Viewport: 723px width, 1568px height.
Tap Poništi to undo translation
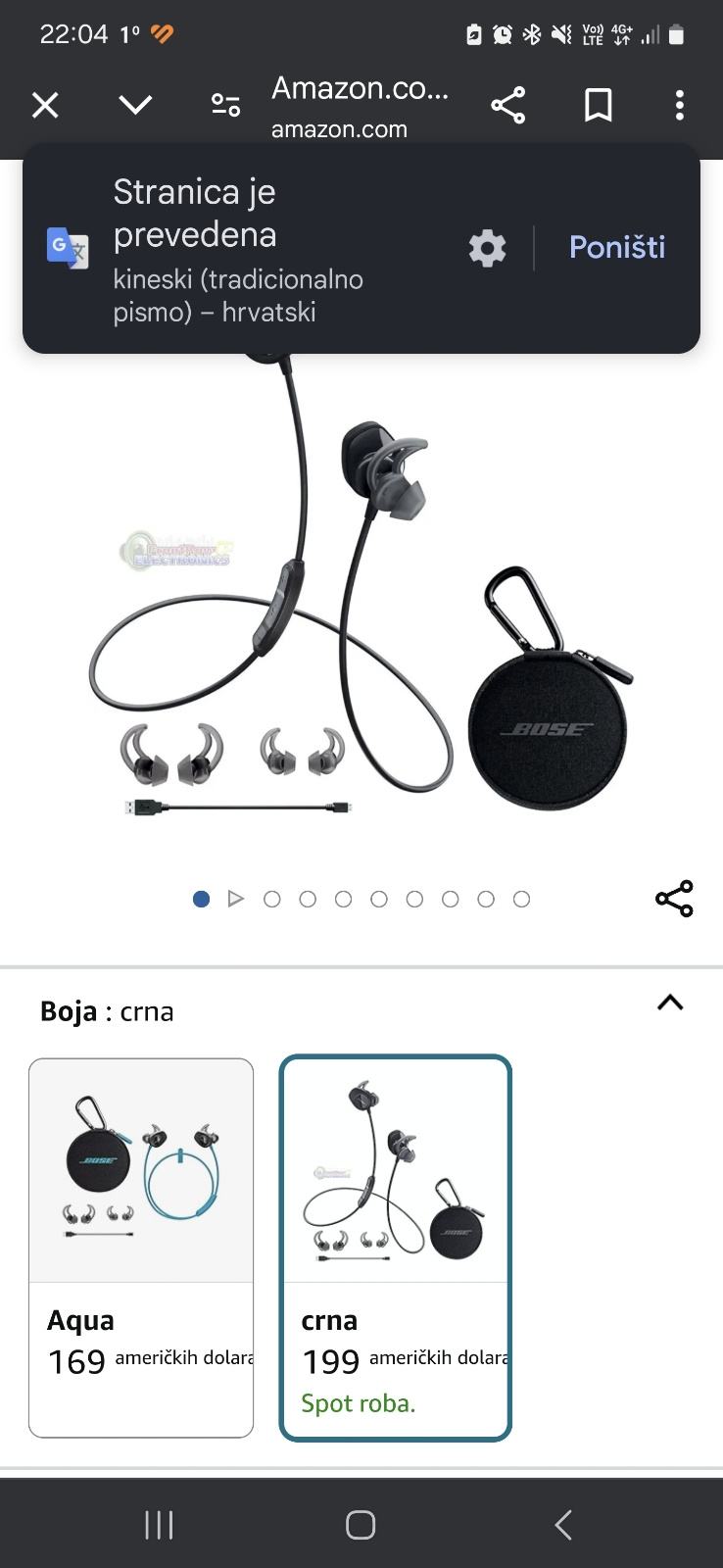pyautogui.click(x=616, y=248)
